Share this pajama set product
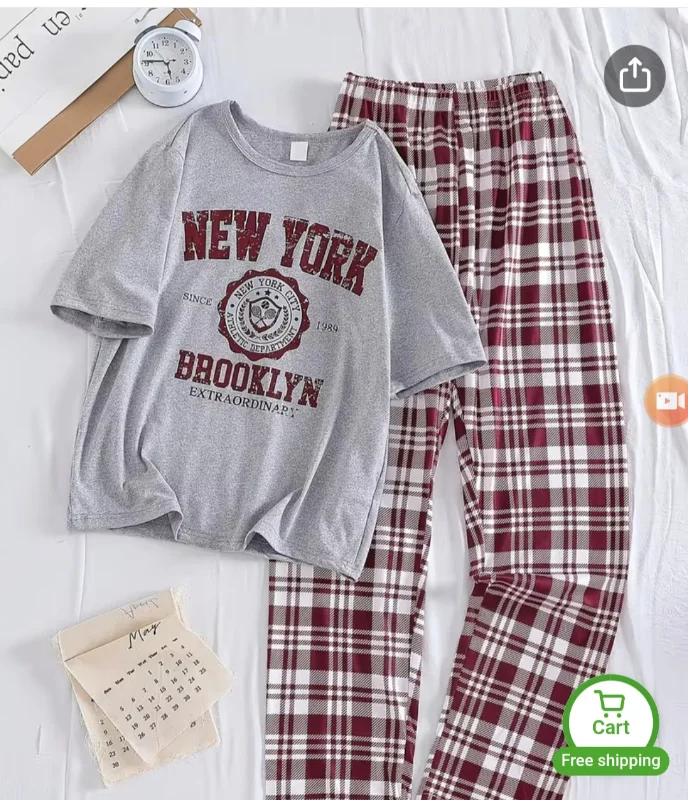 point(634,76)
